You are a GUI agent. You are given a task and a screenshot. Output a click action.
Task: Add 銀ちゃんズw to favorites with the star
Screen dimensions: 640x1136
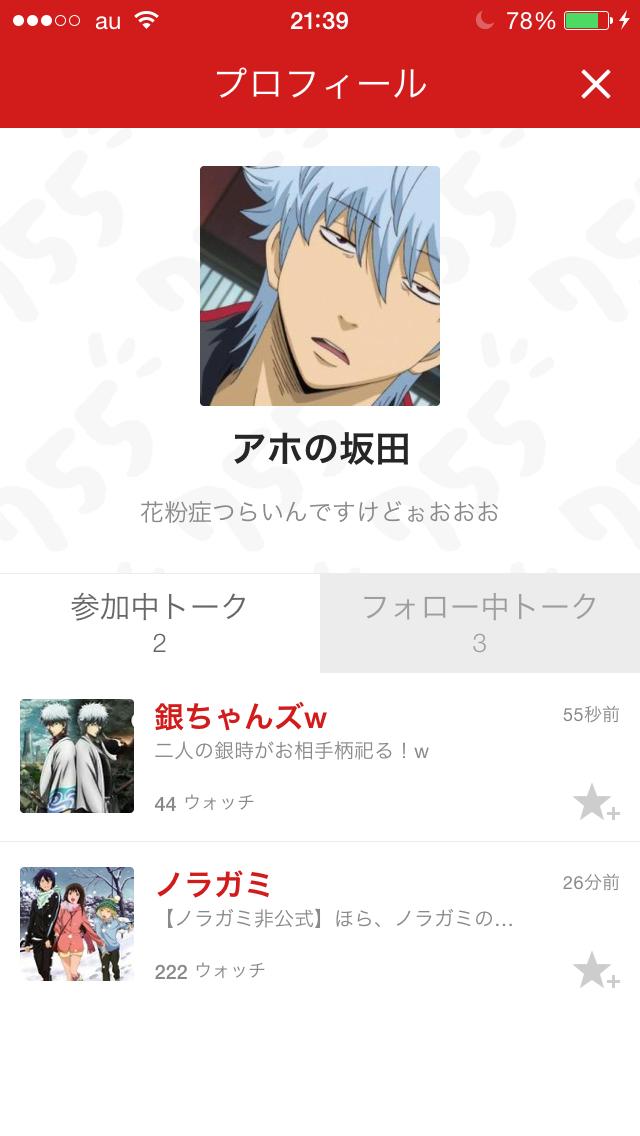(x=595, y=802)
